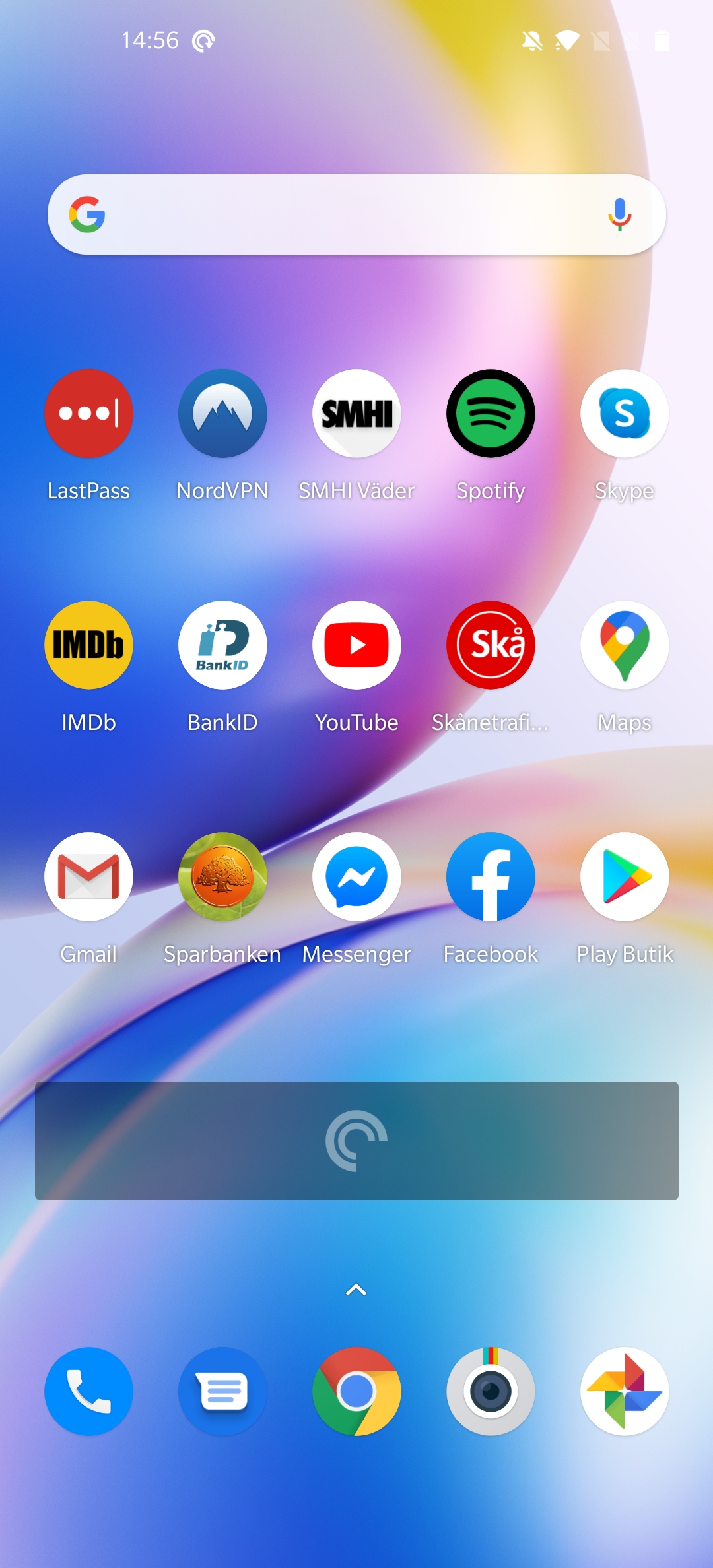The image size is (713, 1568).
Task: Launch Google Maps
Action: [625, 645]
